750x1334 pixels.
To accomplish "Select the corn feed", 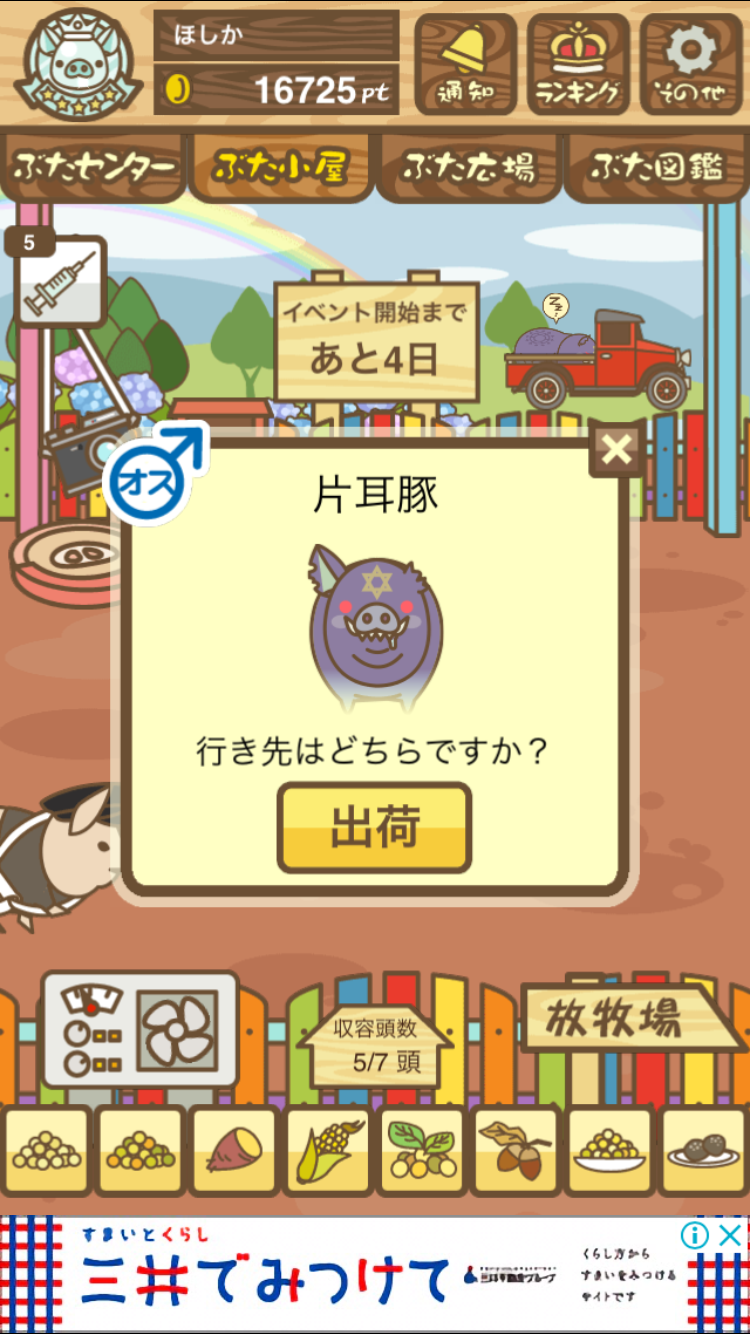I will [x=327, y=1152].
